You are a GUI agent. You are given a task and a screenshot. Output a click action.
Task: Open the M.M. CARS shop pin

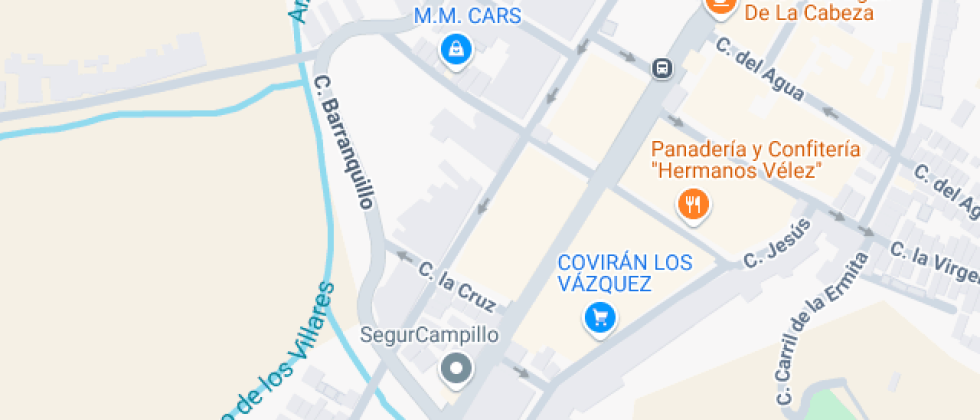[456, 49]
